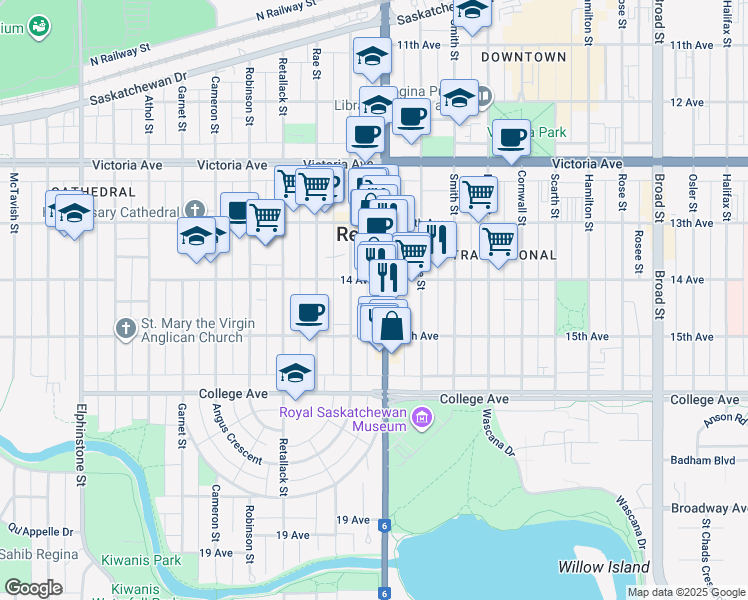Open the coffee marker beside St. Mary Anglican Church
Screen dimensions: 748x600
pos(310,314)
